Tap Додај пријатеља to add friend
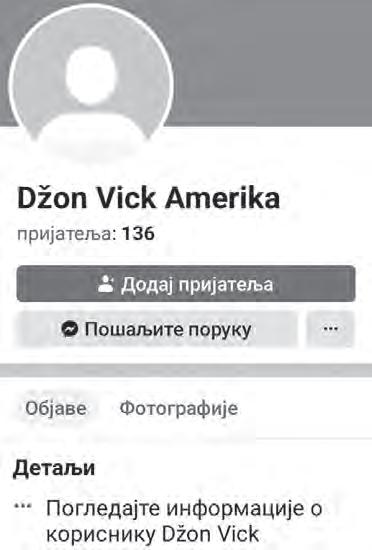 coord(186,284)
